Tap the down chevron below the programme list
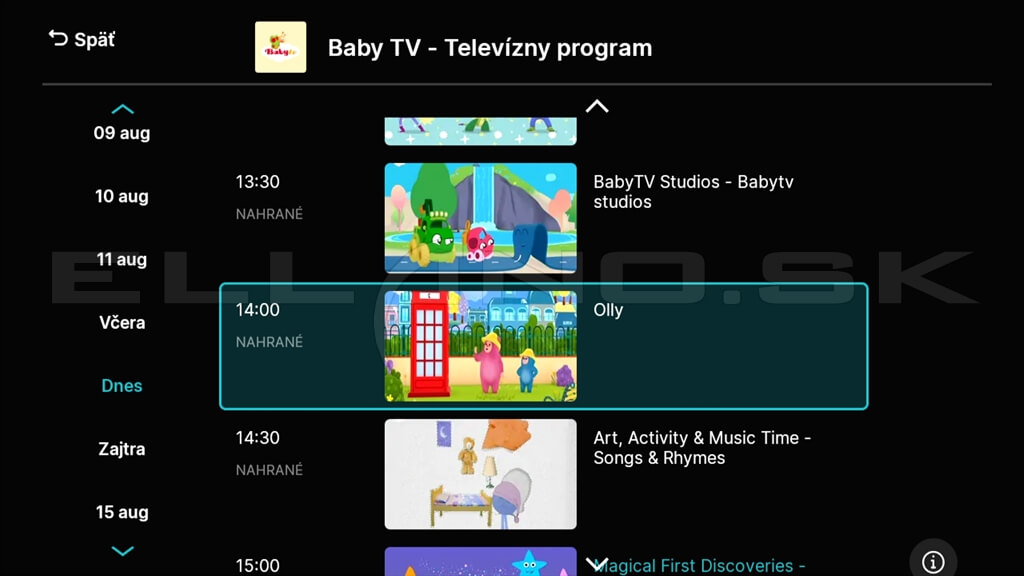 pos(597,563)
